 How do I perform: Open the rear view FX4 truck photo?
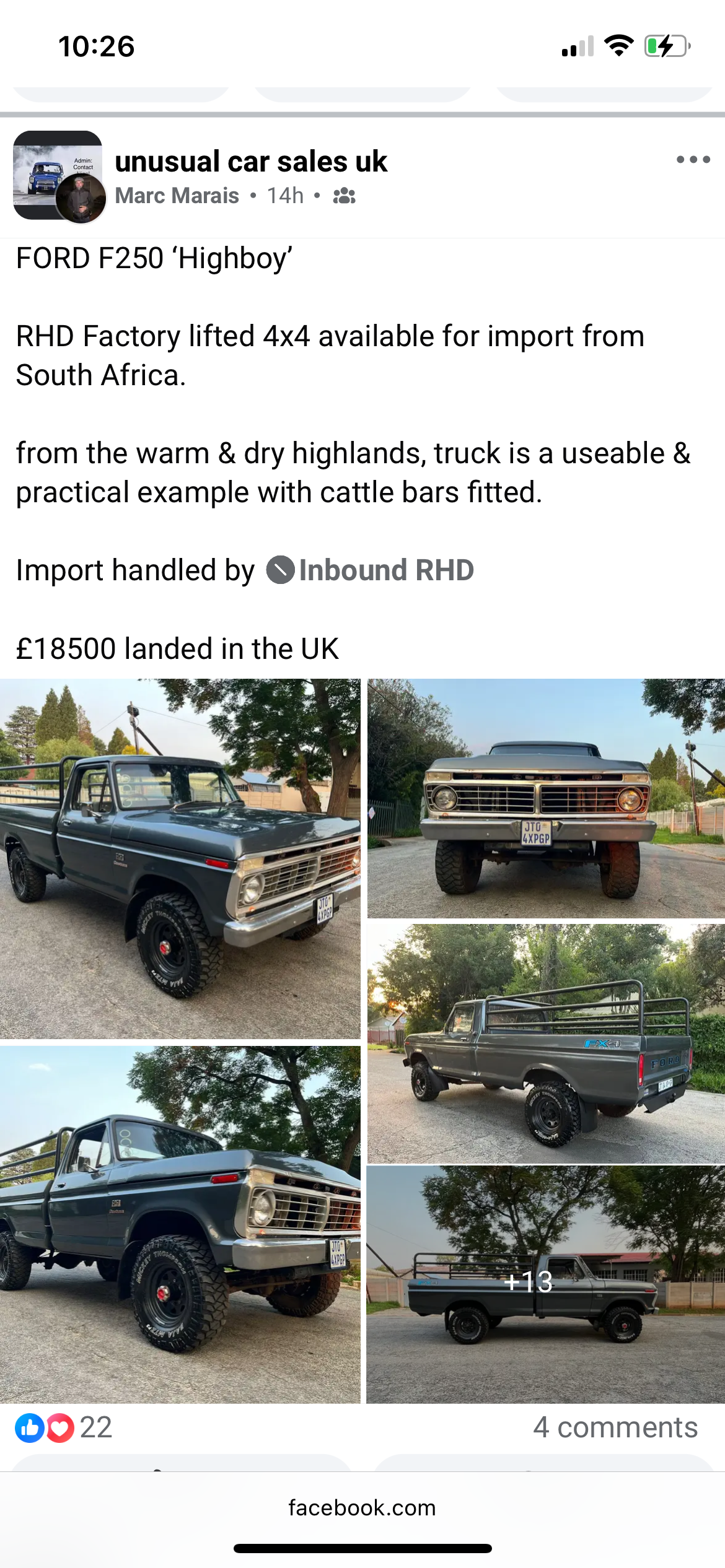(x=545, y=1043)
